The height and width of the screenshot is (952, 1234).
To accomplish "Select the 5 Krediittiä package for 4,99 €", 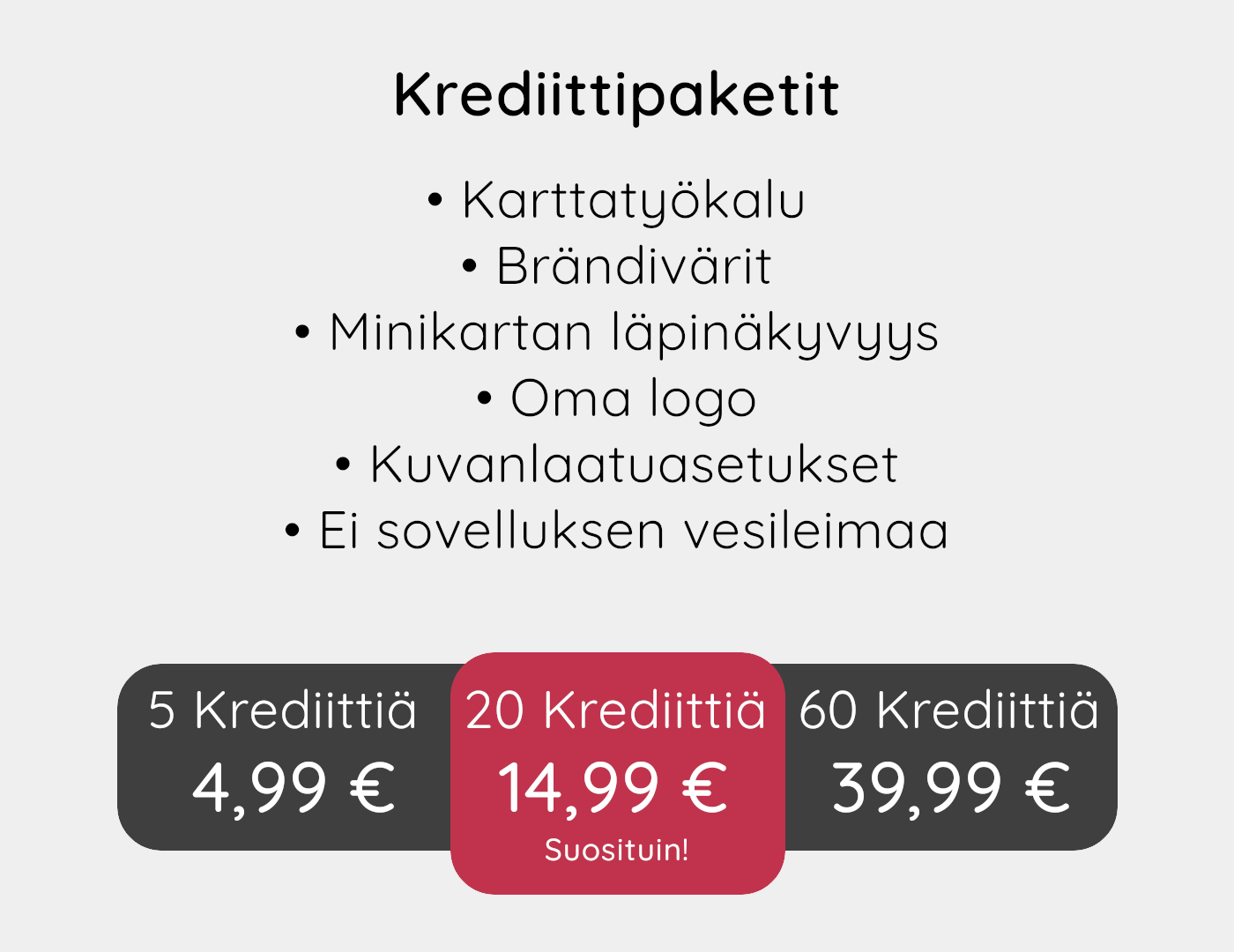I will point(284,756).
